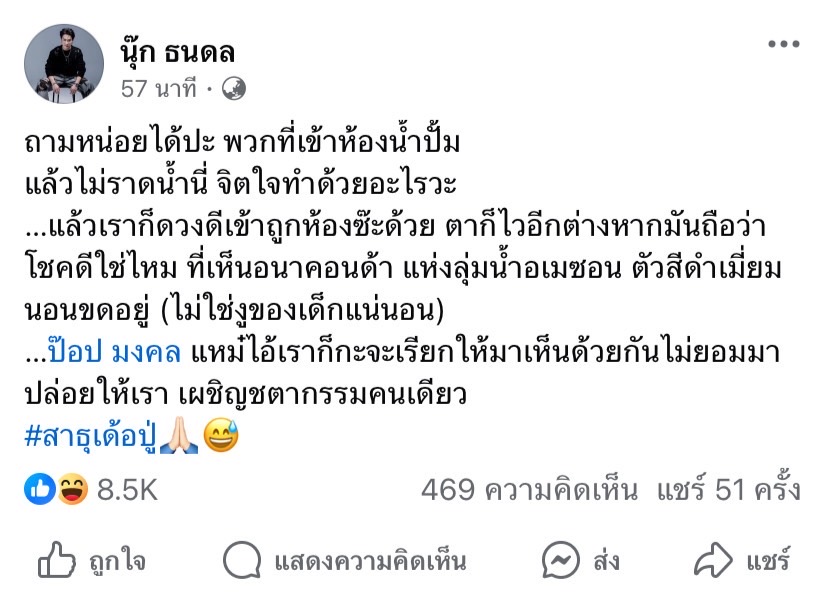Open the post's three-dot overflow menu
828x595 pixels.
[783, 44]
